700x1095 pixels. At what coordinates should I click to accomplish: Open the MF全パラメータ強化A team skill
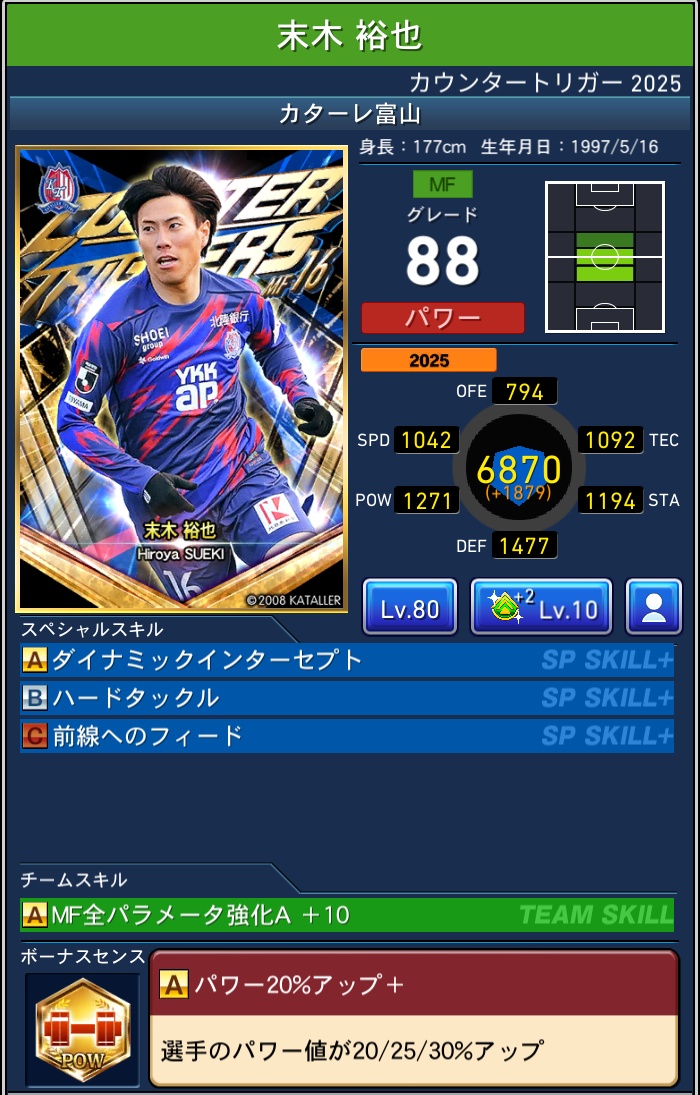pos(347,914)
